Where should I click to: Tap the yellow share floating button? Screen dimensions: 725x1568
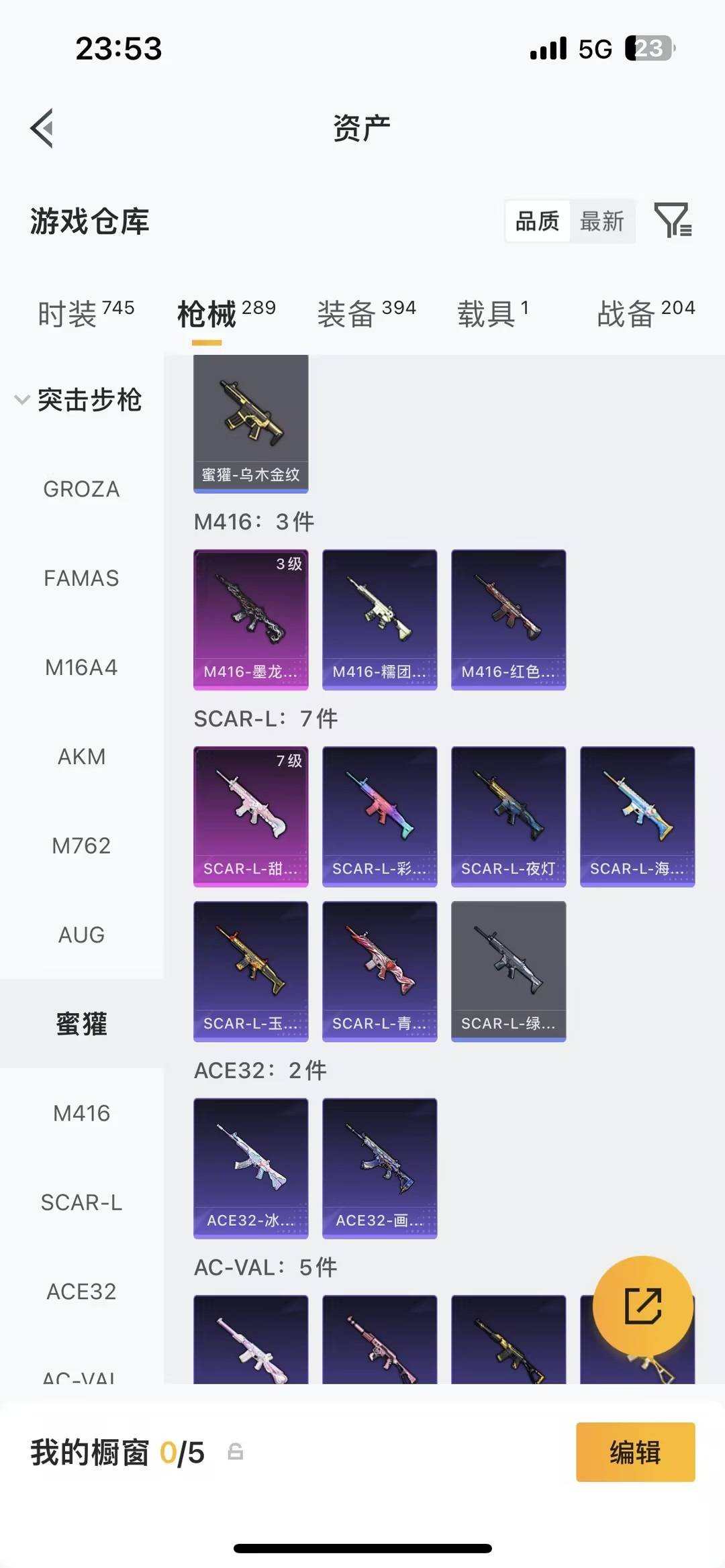642,1306
